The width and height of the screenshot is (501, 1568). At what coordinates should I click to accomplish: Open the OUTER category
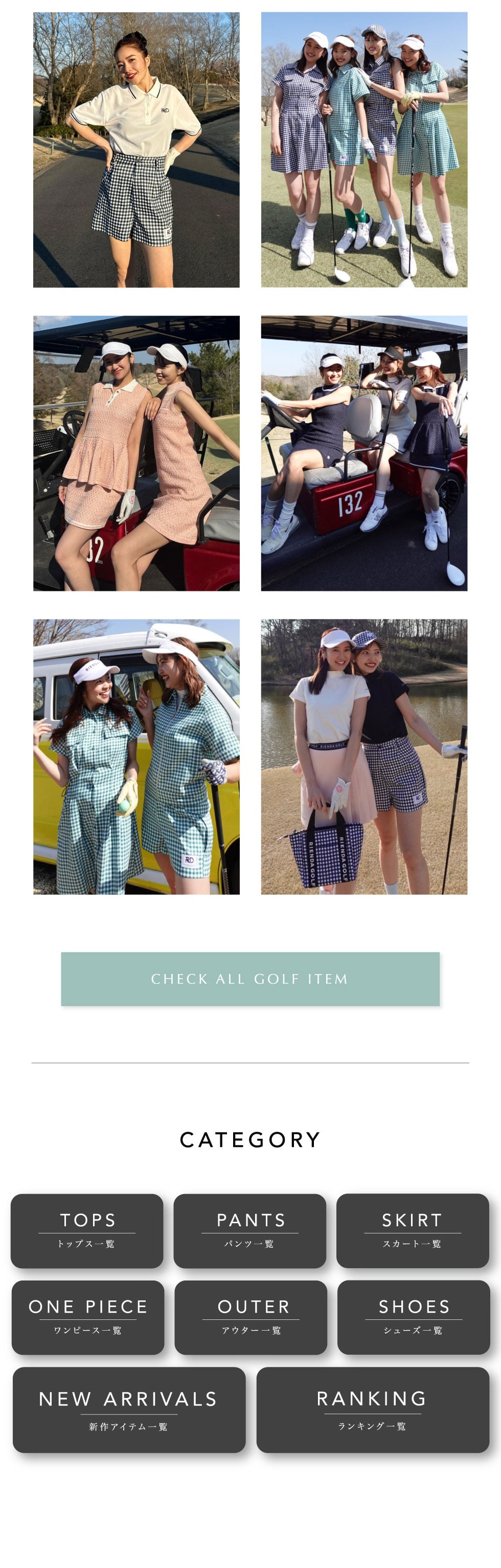click(250, 1317)
